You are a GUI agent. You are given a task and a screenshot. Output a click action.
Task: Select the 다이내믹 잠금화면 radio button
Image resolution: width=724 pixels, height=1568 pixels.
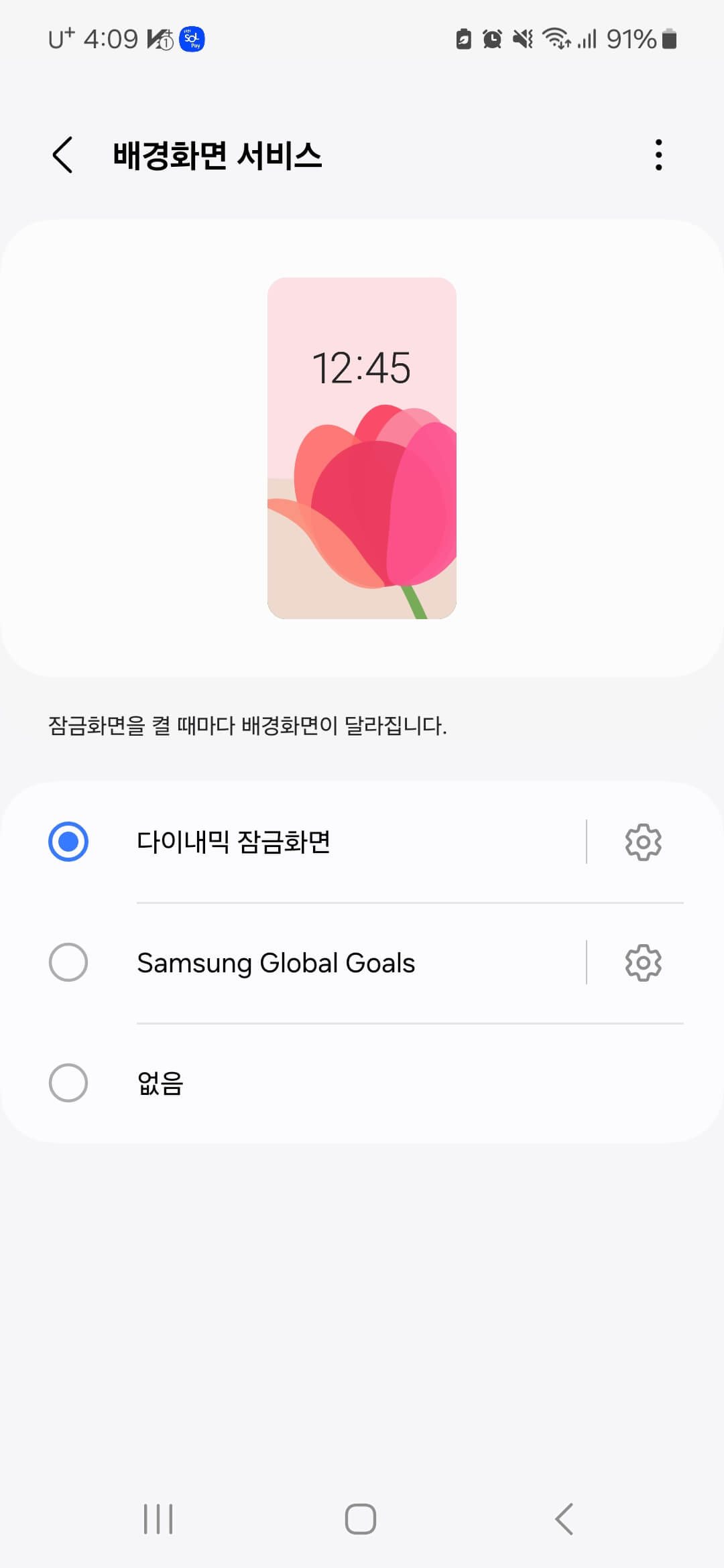tap(68, 842)
